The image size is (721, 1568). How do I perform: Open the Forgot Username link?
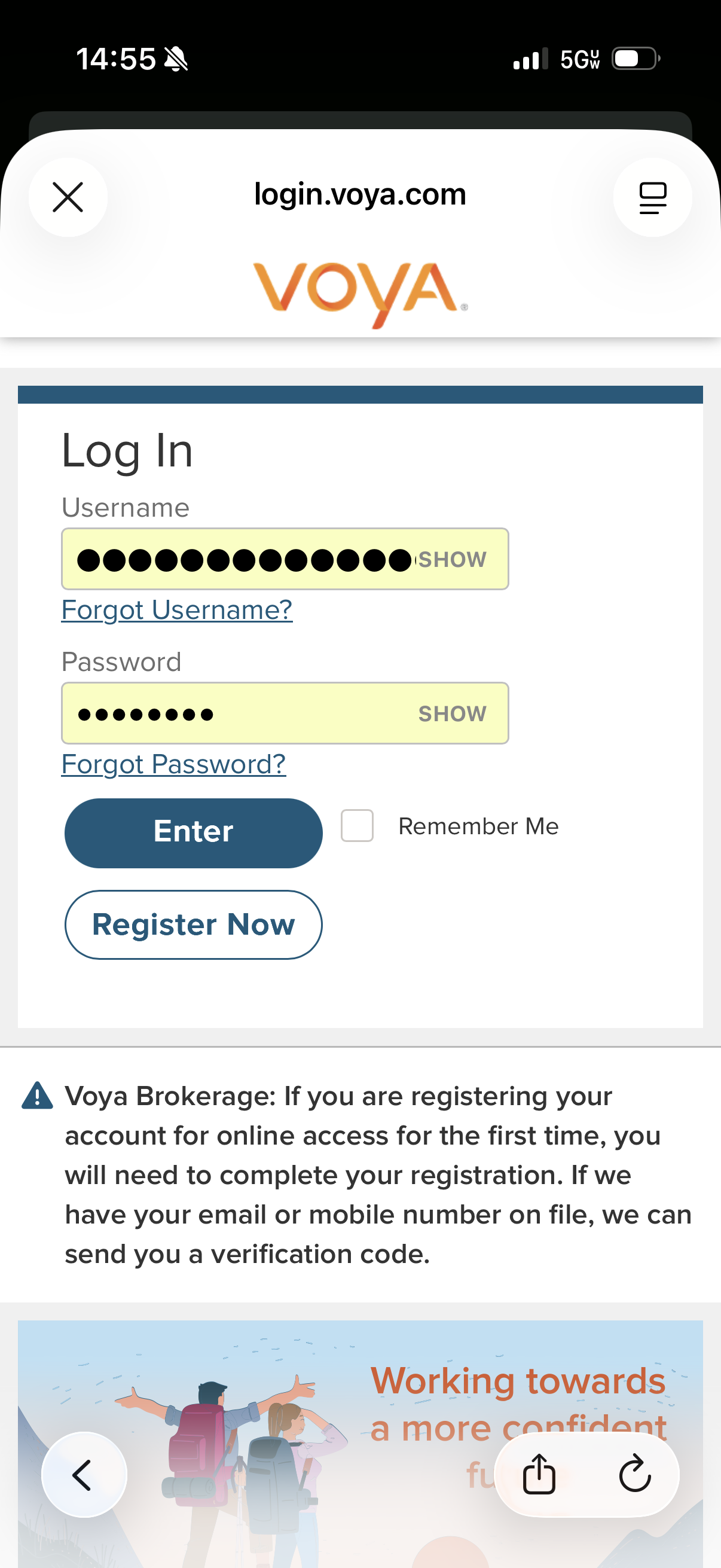(x=177, y=609)
